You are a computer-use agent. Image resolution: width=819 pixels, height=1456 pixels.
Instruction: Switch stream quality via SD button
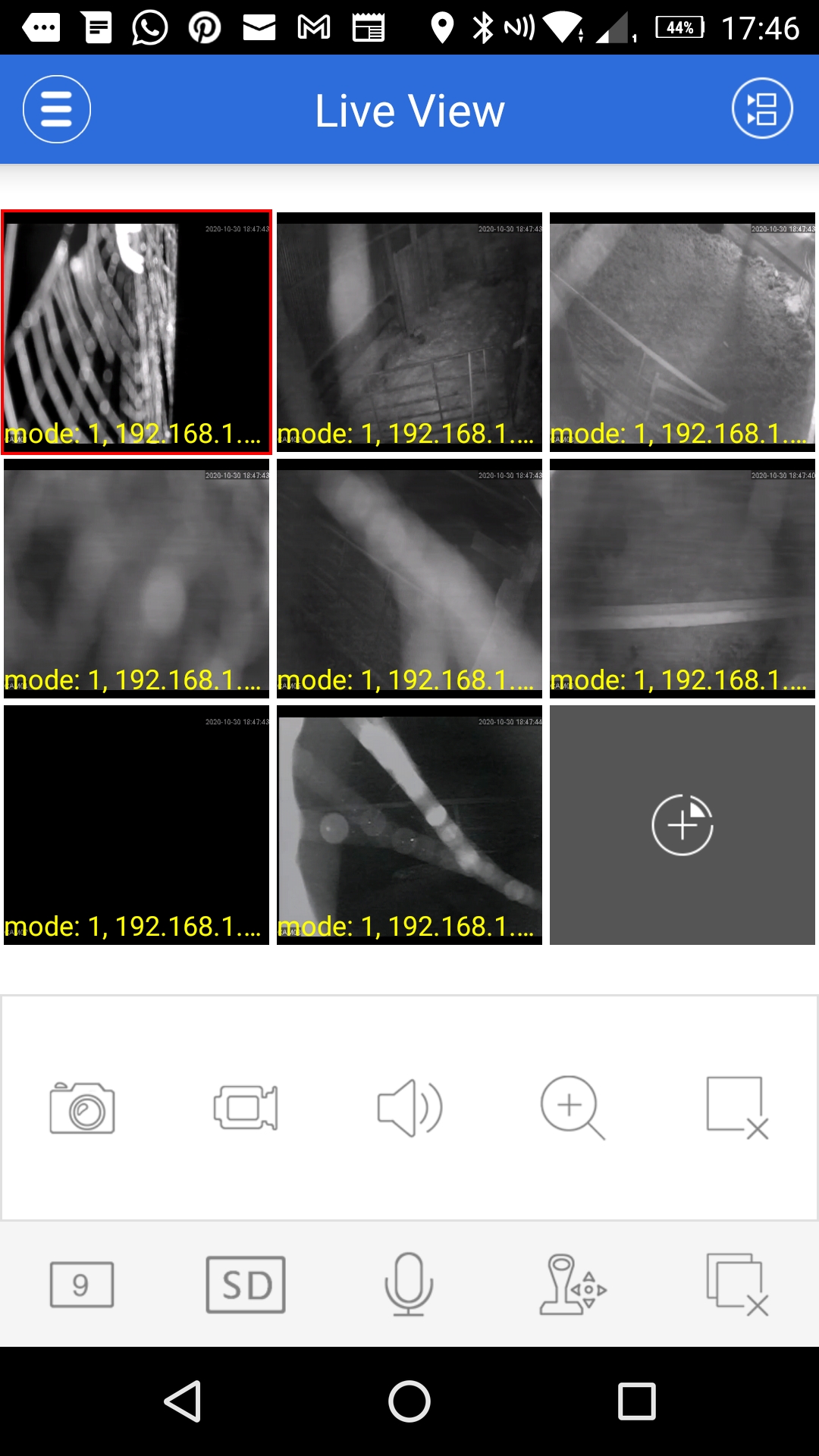click(246, 1285)
